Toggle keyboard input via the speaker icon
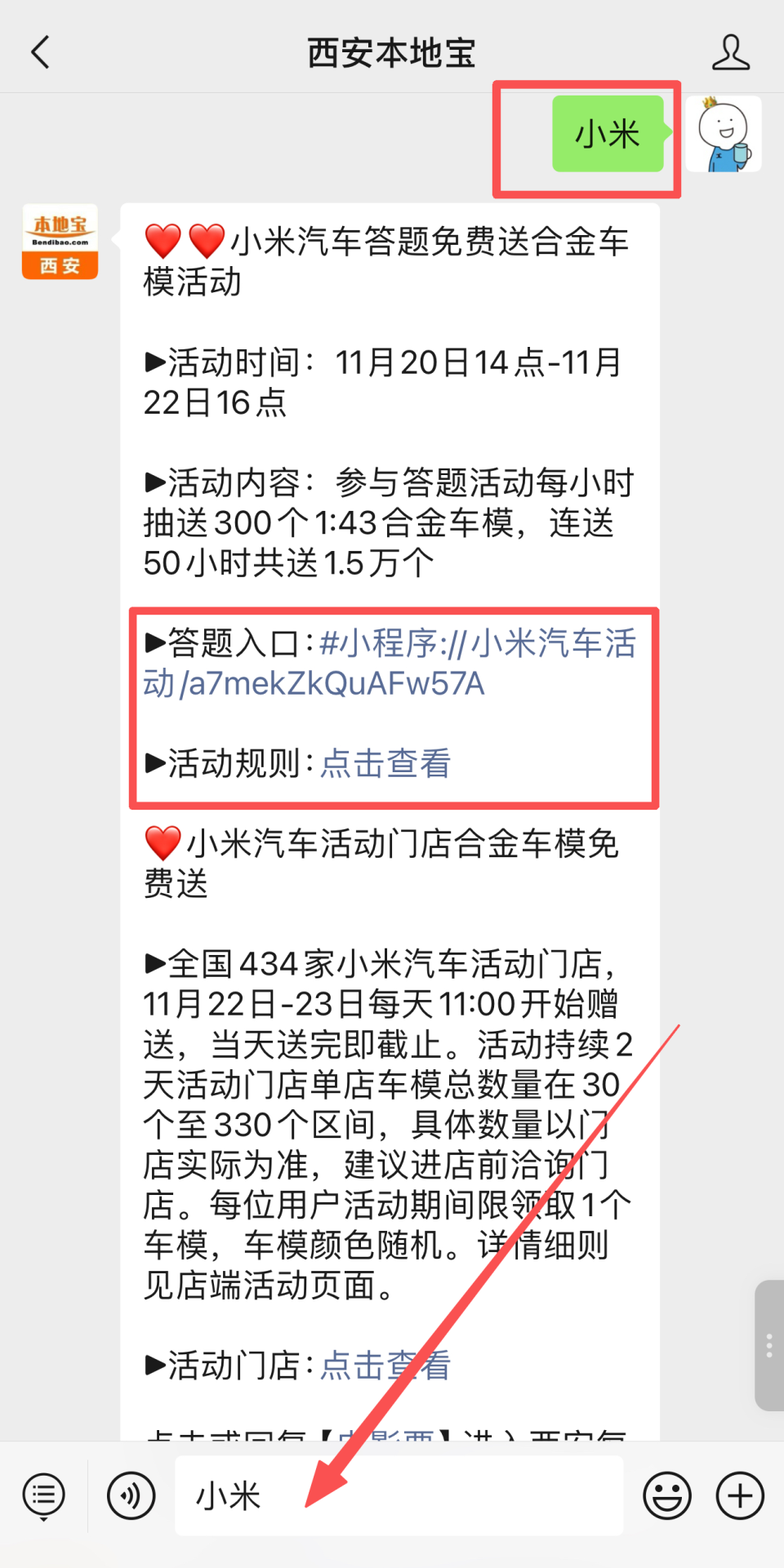This screenshot has width=784, height=1568. (130, 1495)
